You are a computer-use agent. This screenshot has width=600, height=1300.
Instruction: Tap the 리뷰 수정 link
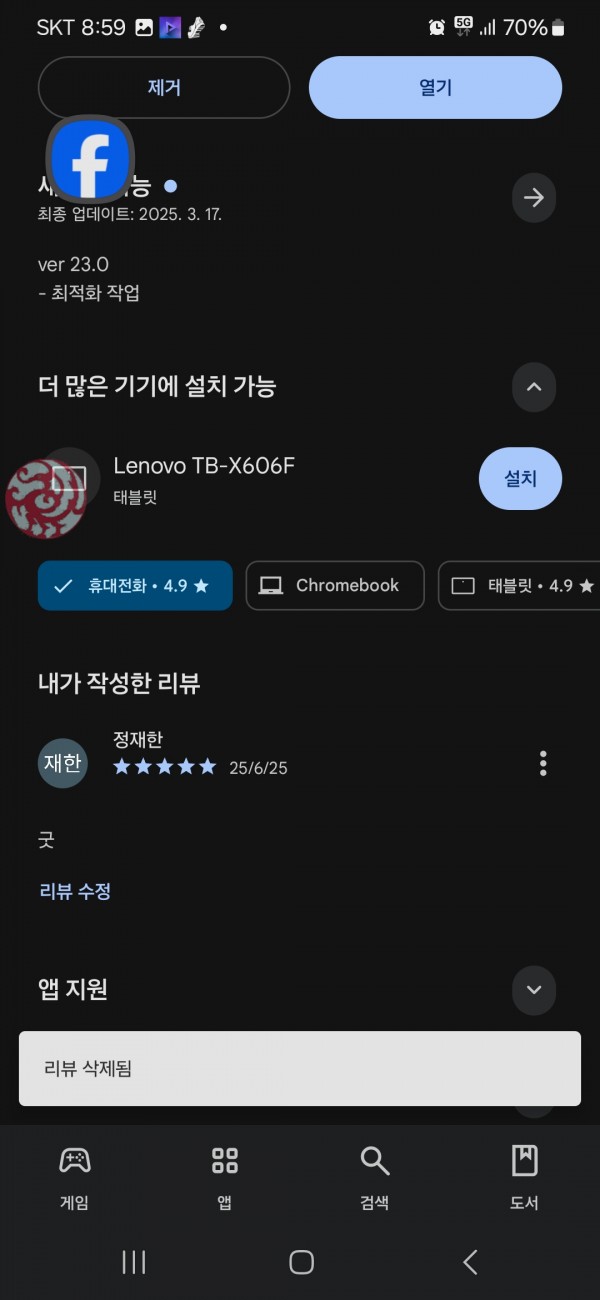[x=75, y=890]
